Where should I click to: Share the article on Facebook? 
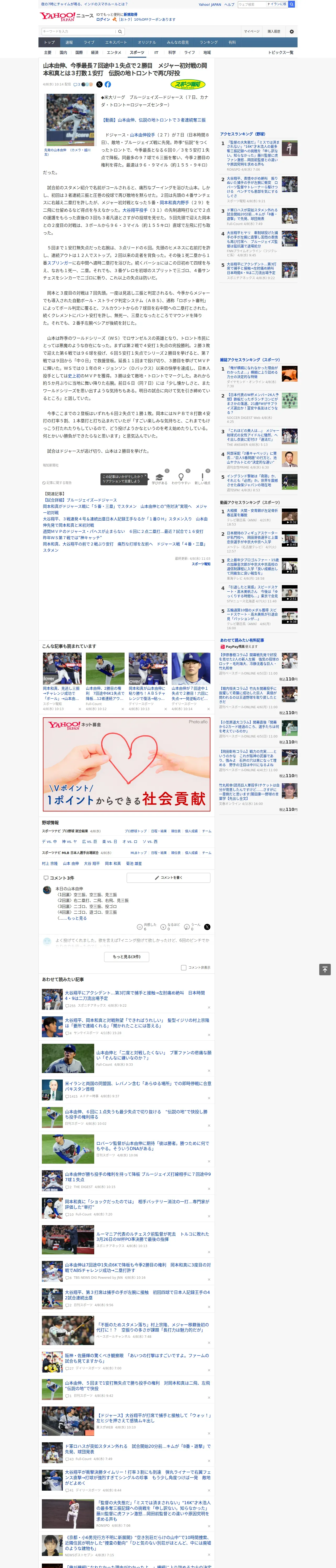coord(108,85)
